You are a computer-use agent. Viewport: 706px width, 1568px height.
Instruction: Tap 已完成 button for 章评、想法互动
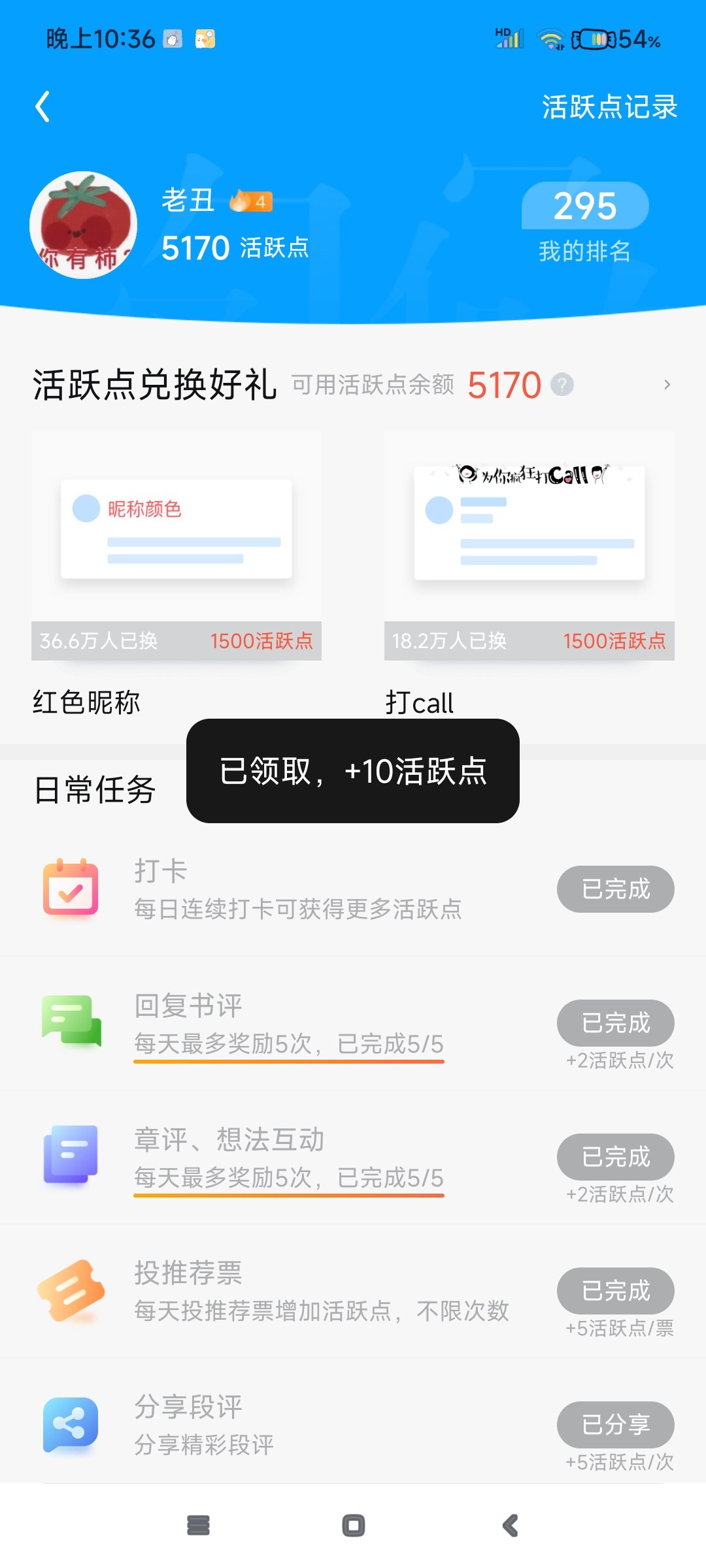click(x=616, y=1156)
